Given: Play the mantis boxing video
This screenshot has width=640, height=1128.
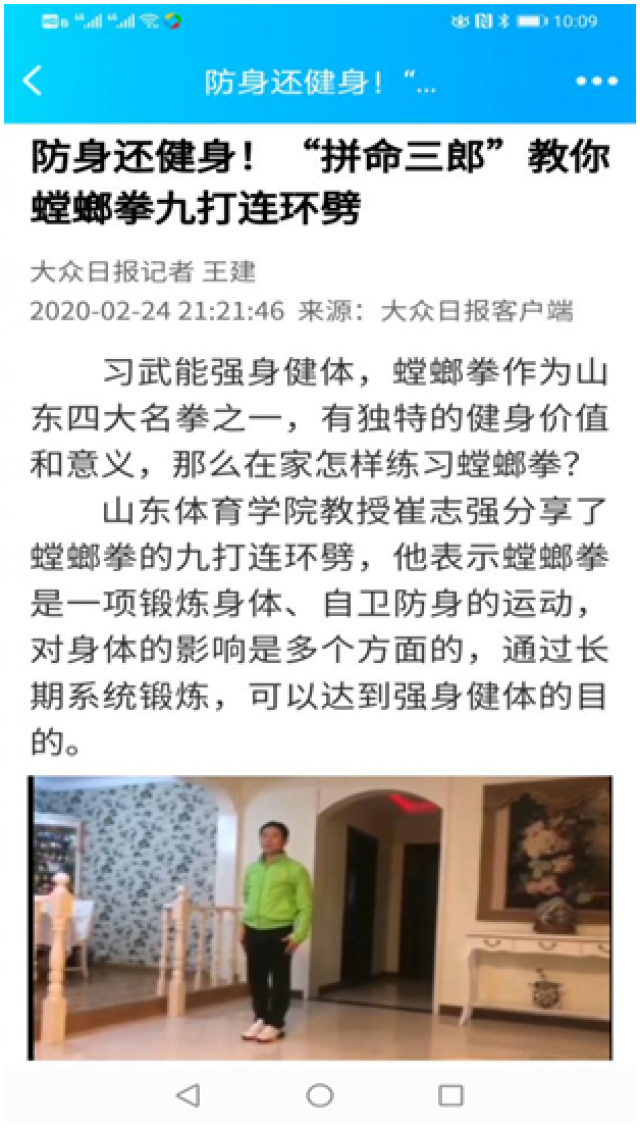Looking at the screenshot, I should 320,917.
